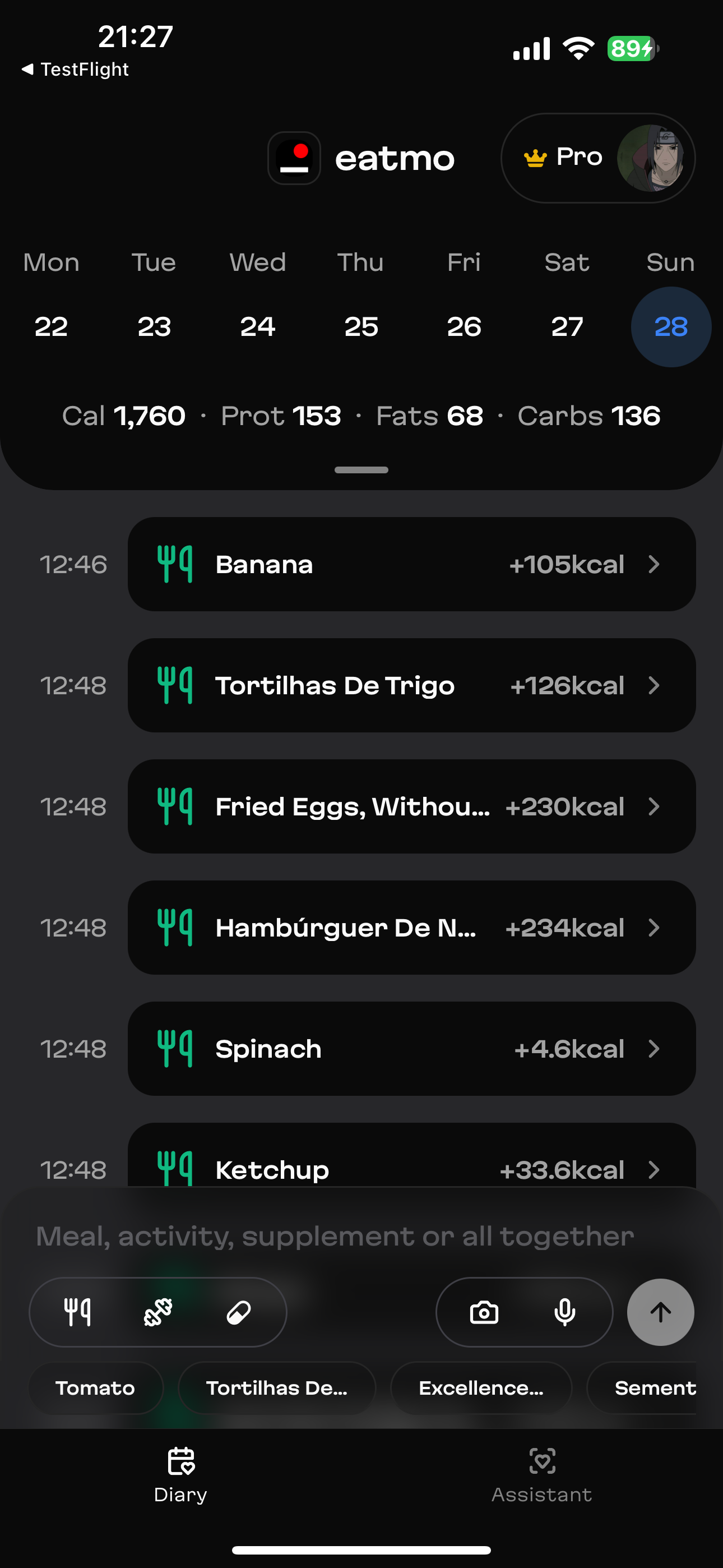Open the Spinach entry
723x1568 pixels.
click(411, 1049)
